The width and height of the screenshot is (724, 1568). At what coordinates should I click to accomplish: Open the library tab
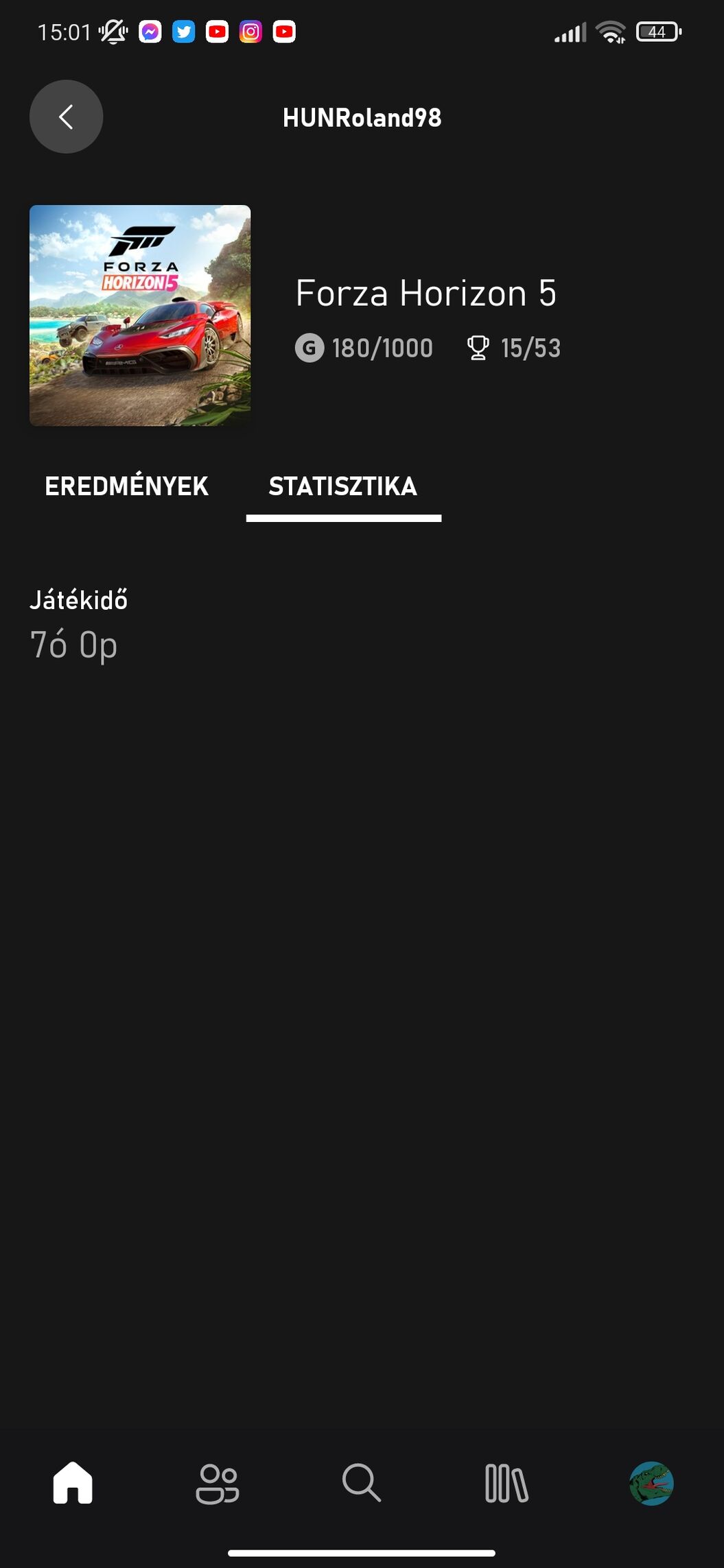506,1484
